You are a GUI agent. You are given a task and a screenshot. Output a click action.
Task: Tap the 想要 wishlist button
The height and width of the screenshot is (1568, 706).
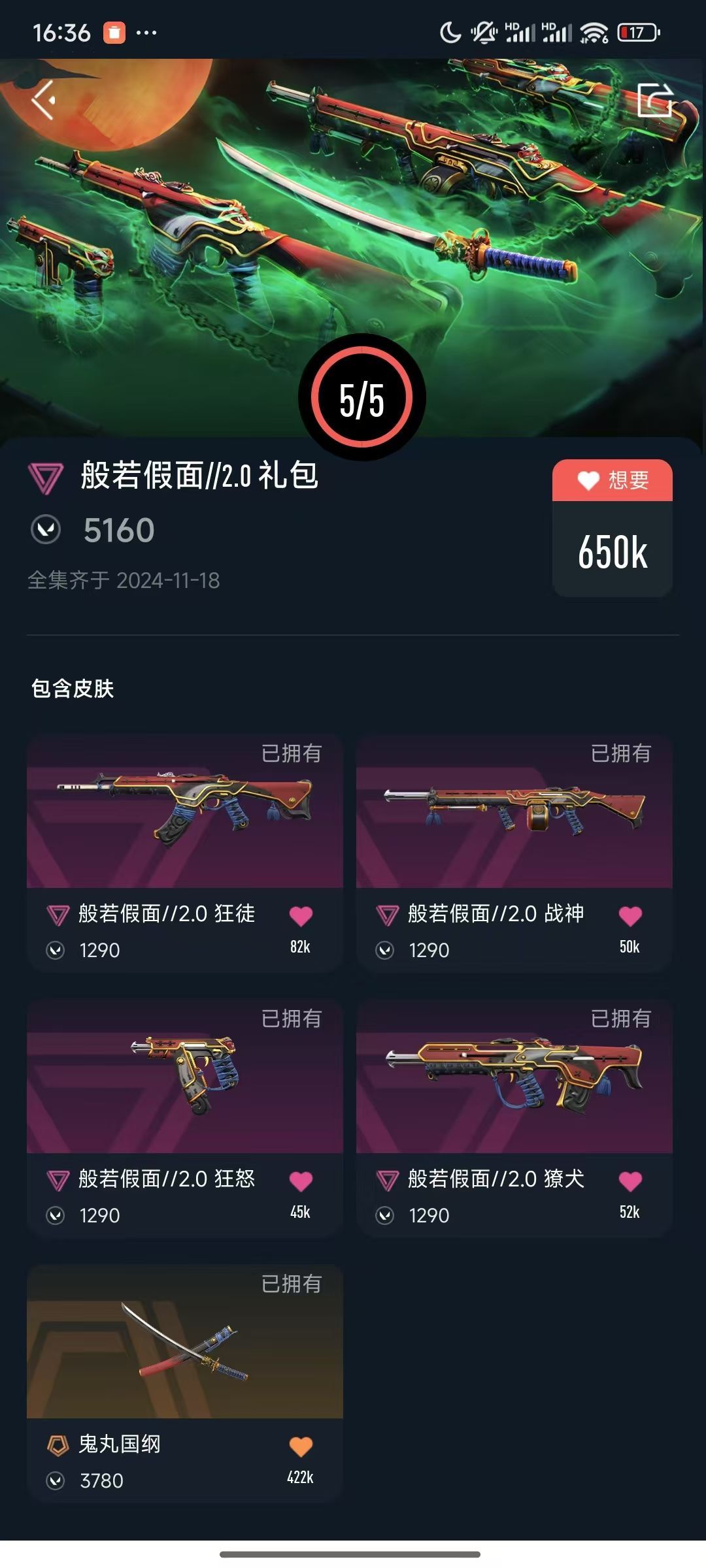(613, 480)
